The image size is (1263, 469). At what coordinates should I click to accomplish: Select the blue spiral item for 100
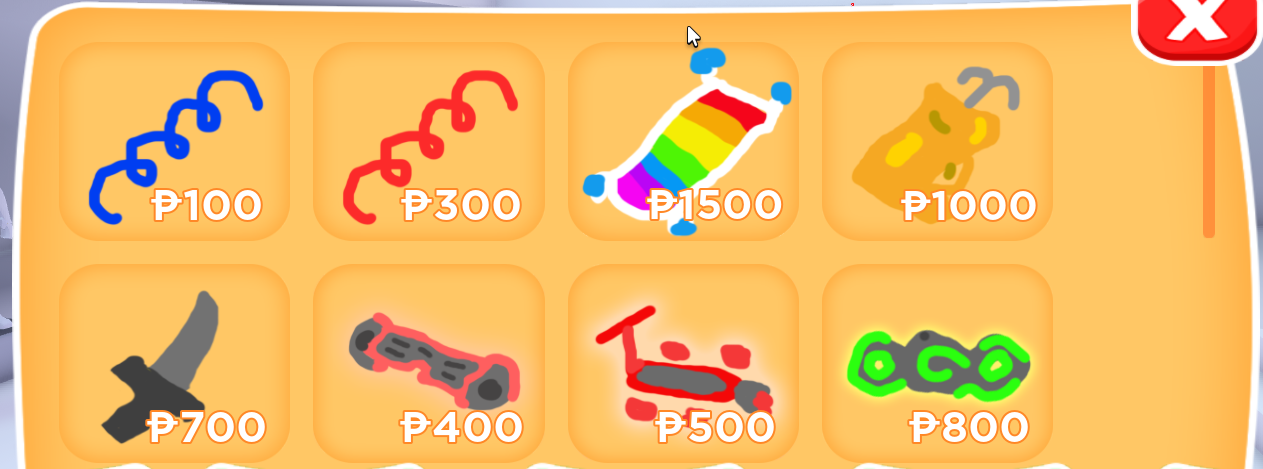(x=175, y=142)
